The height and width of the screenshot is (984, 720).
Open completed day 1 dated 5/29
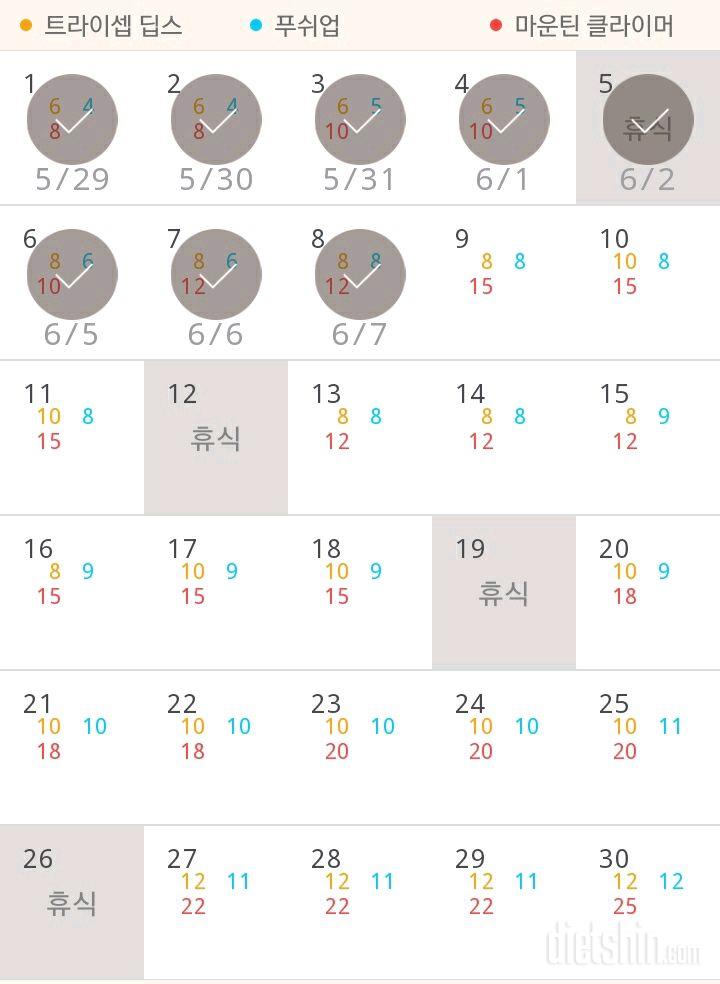[x=72, y=128]
